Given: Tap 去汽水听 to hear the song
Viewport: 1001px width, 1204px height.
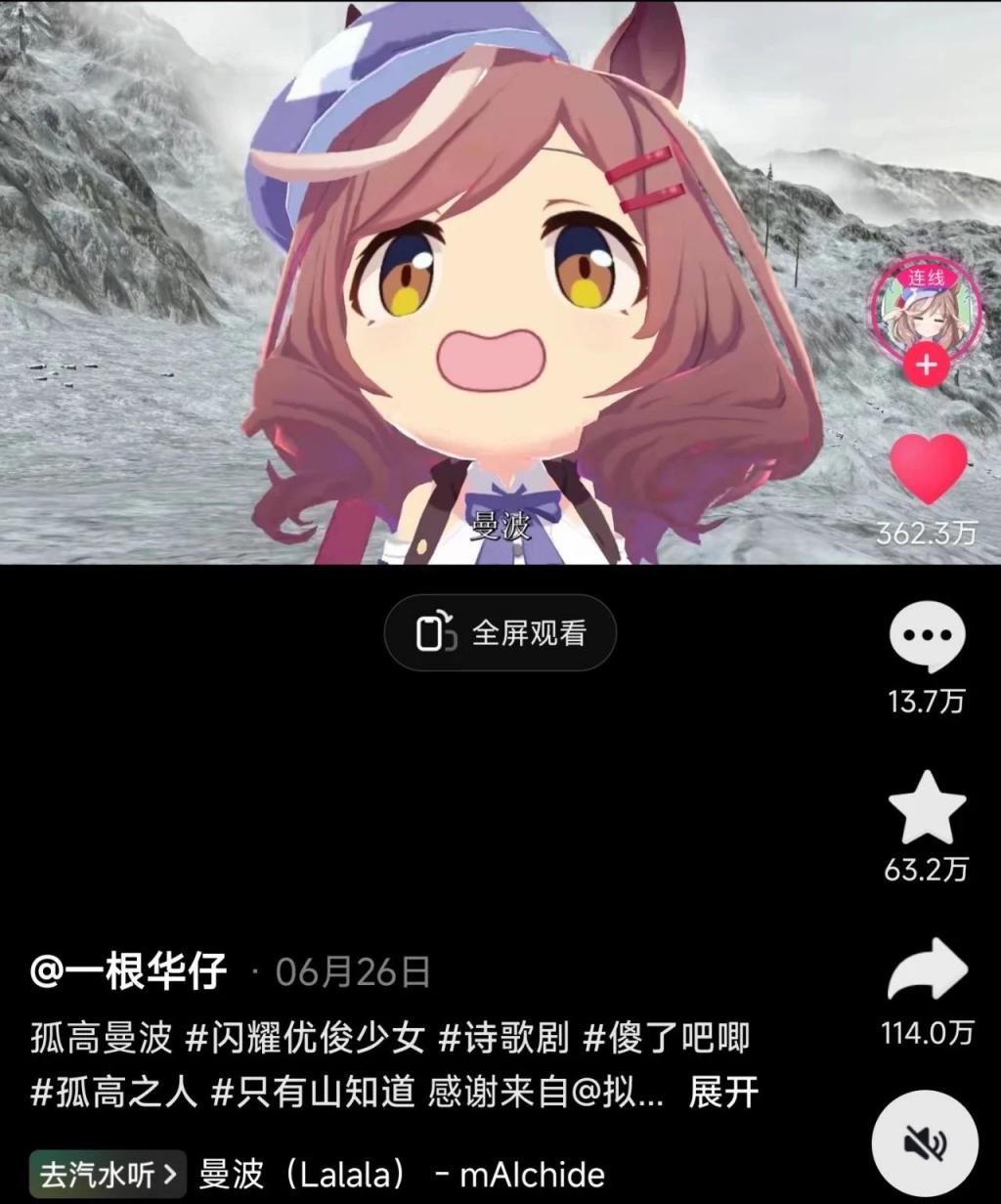Looking at the screenshot, I should (x=108, y=1175).
